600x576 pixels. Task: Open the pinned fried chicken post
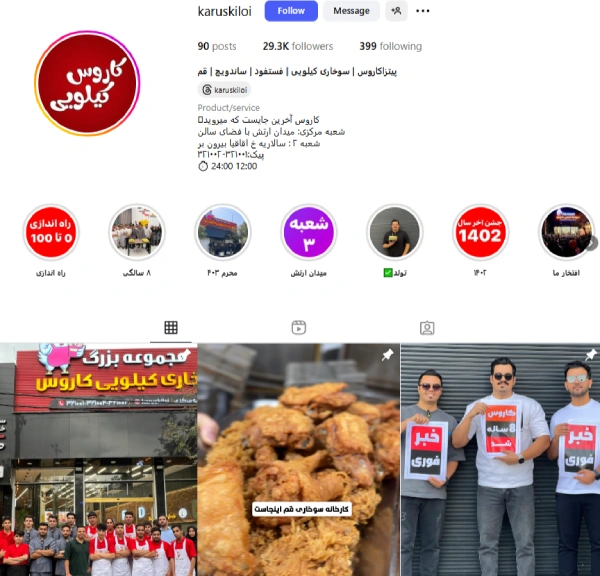(298, 460)
